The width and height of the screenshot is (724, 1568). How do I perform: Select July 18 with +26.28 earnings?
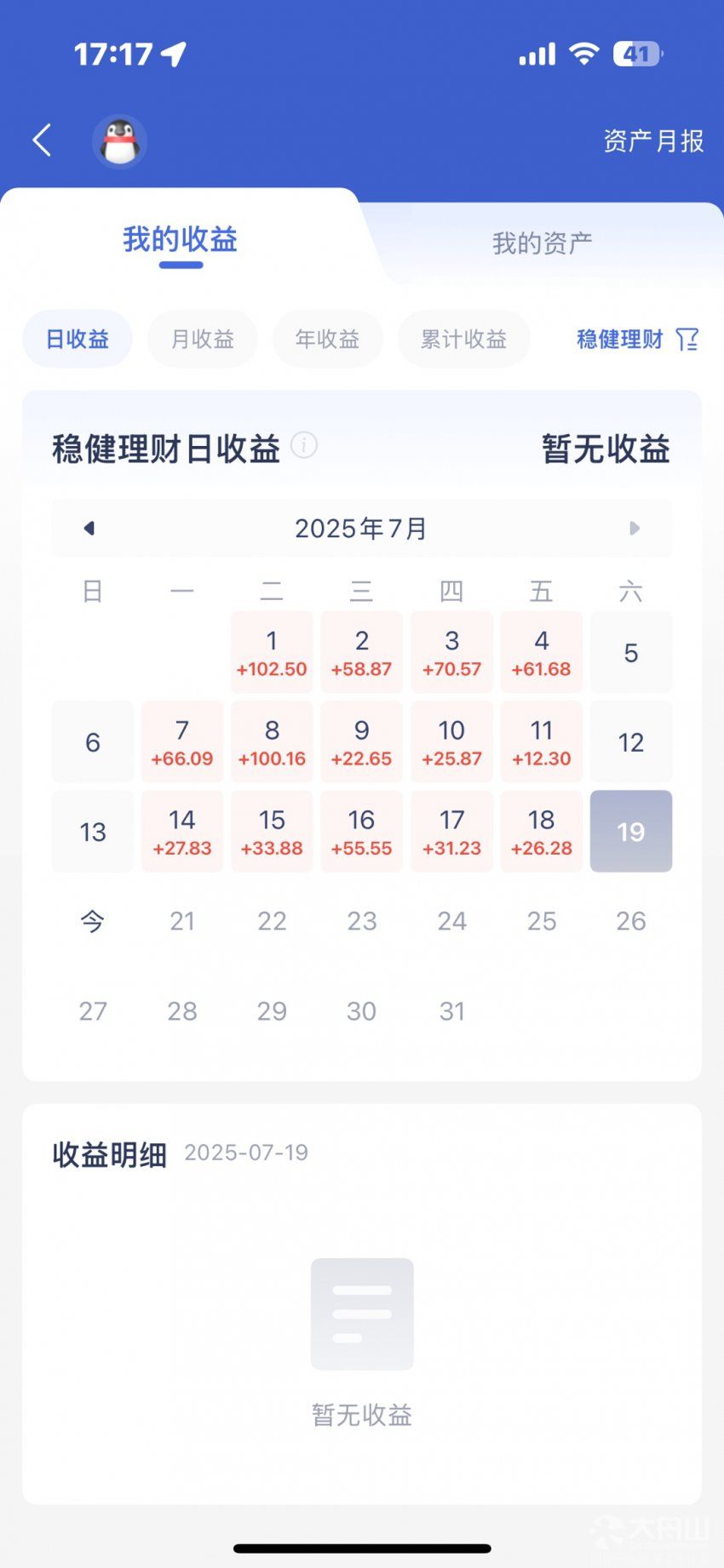[541, 832]
